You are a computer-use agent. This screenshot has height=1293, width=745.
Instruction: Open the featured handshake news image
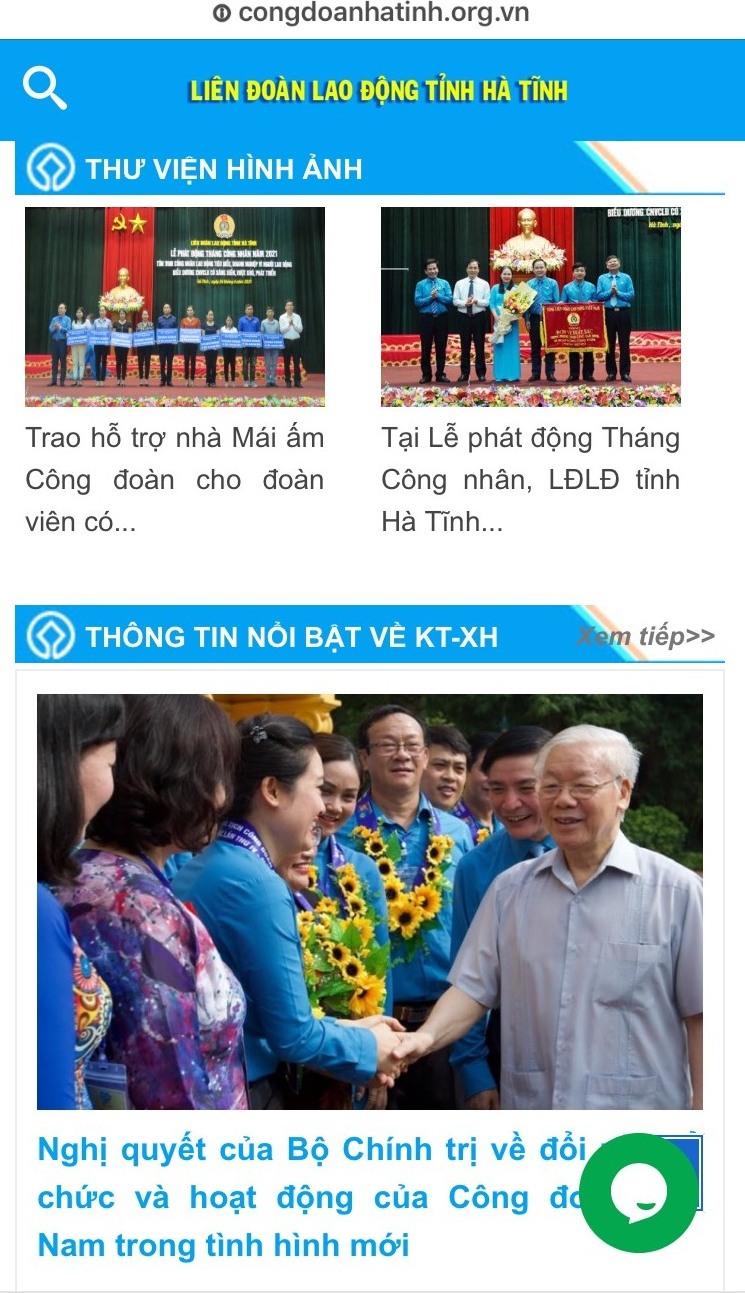(x=370, y=901)
